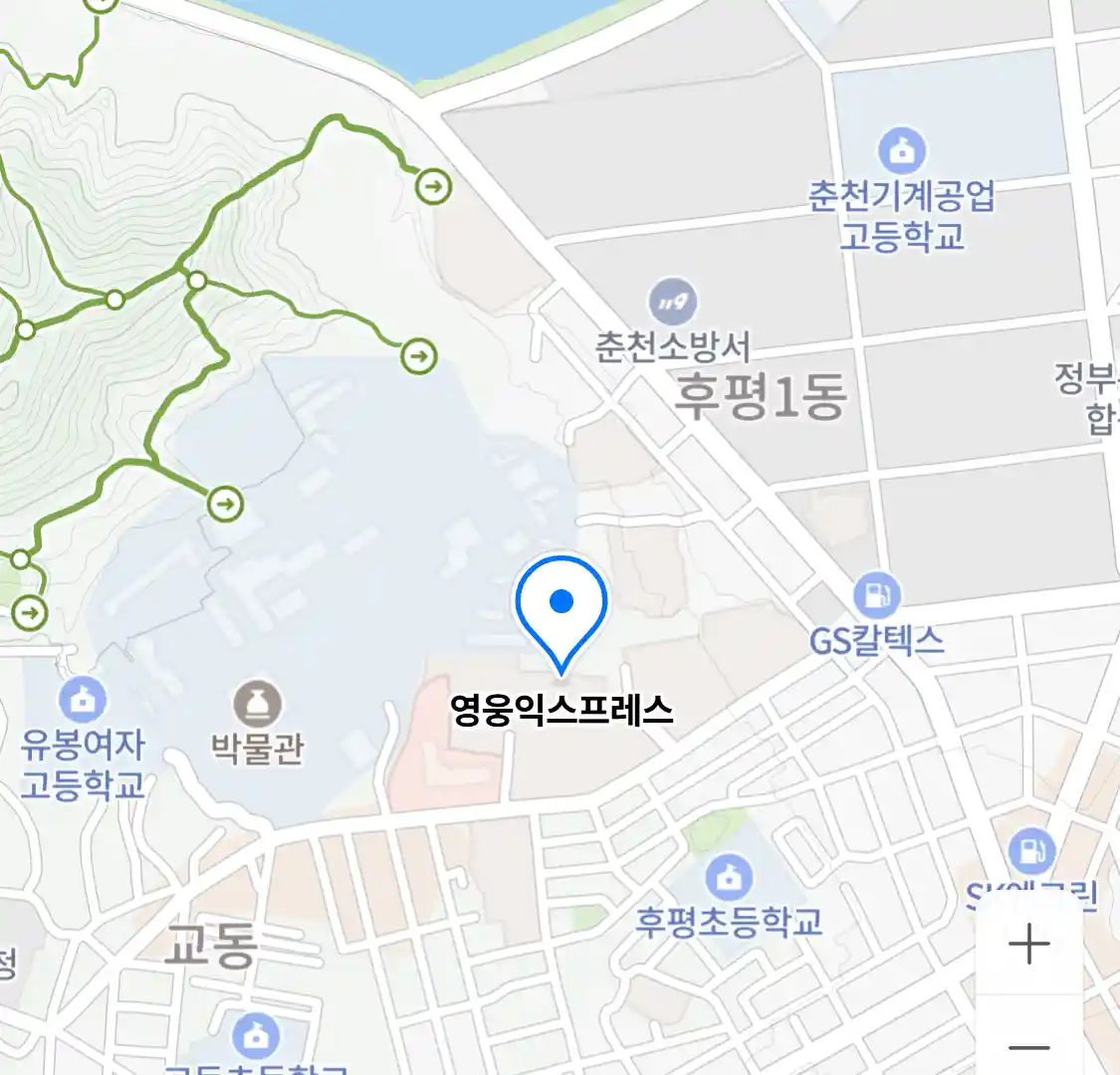Image resolution: width=1120 pixels, height=1075 pixels.
Task: Tap the 유봉여자고등학교 school marker
Action: coord(83,701)
